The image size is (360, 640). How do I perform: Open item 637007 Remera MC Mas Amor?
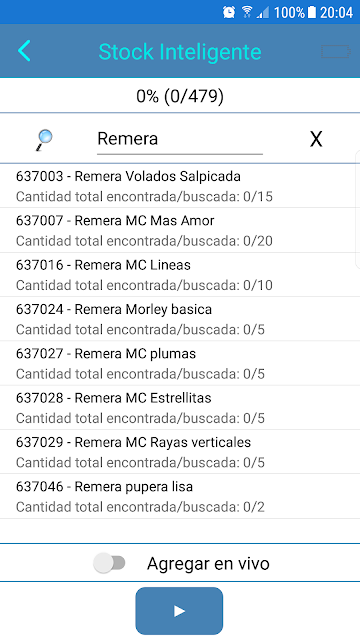pos(180,230)
